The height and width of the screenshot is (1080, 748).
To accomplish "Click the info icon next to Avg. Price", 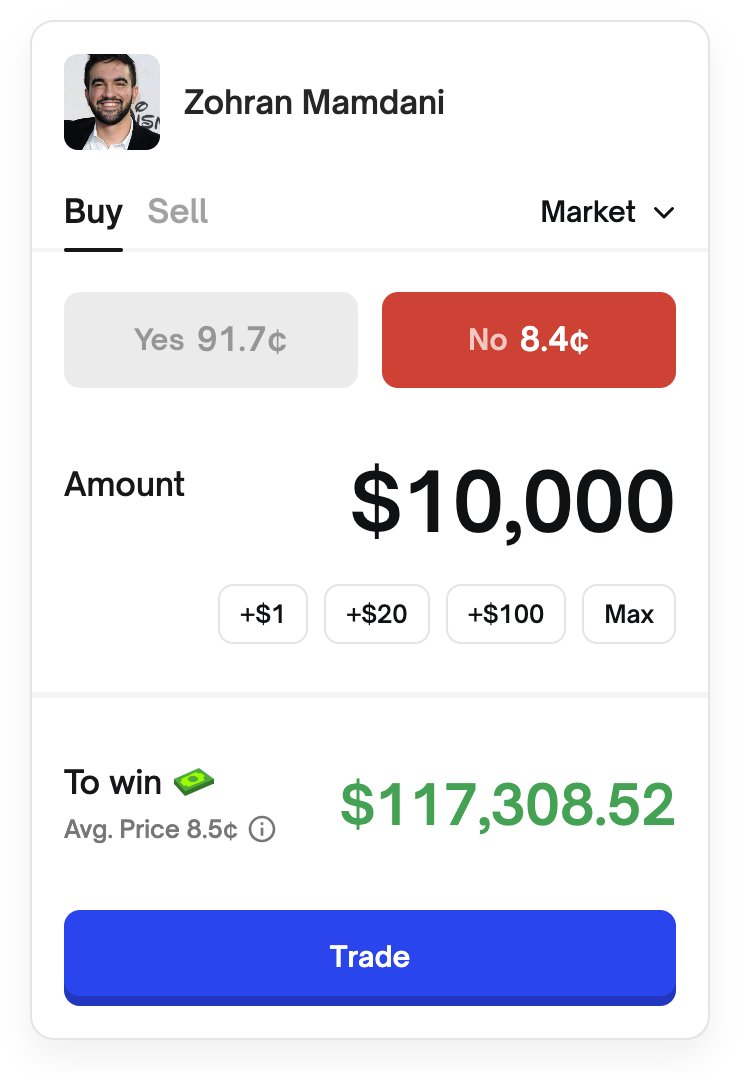I will point(261,829).
